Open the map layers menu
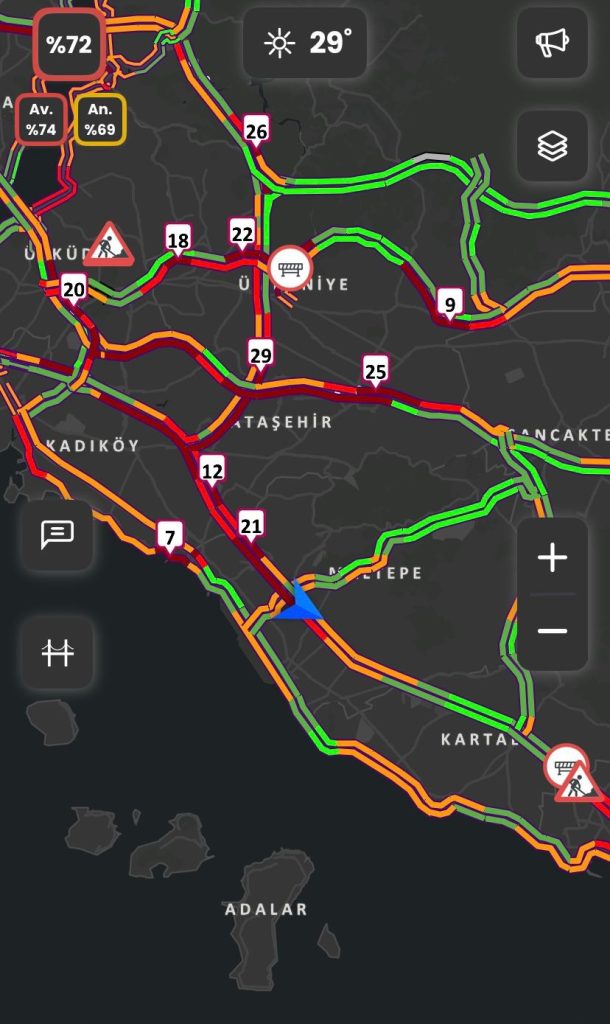The height and width of the screenshot is (1024, 610). 552,146
